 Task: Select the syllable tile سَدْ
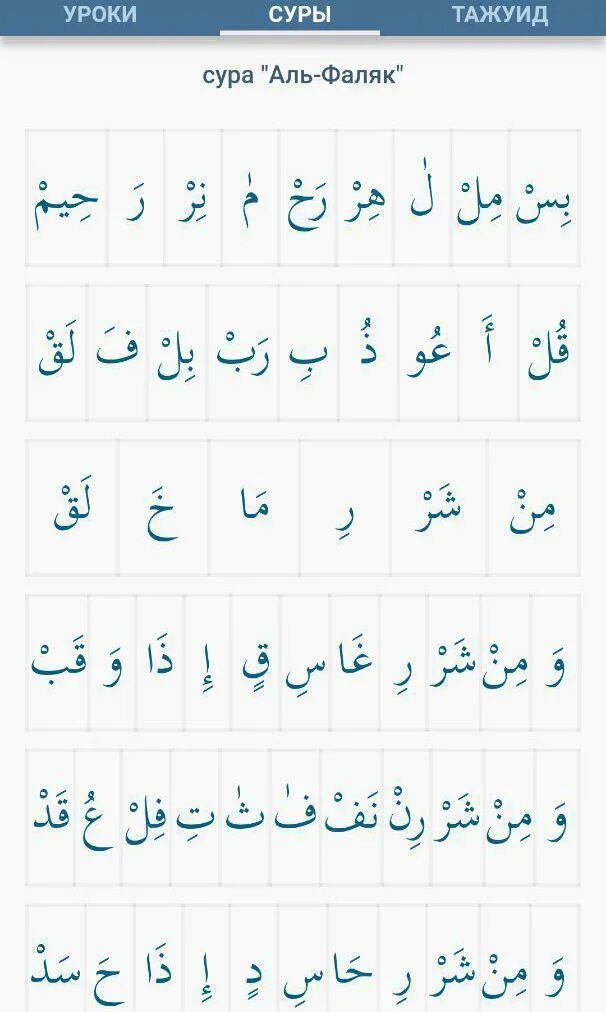point(56,962)
